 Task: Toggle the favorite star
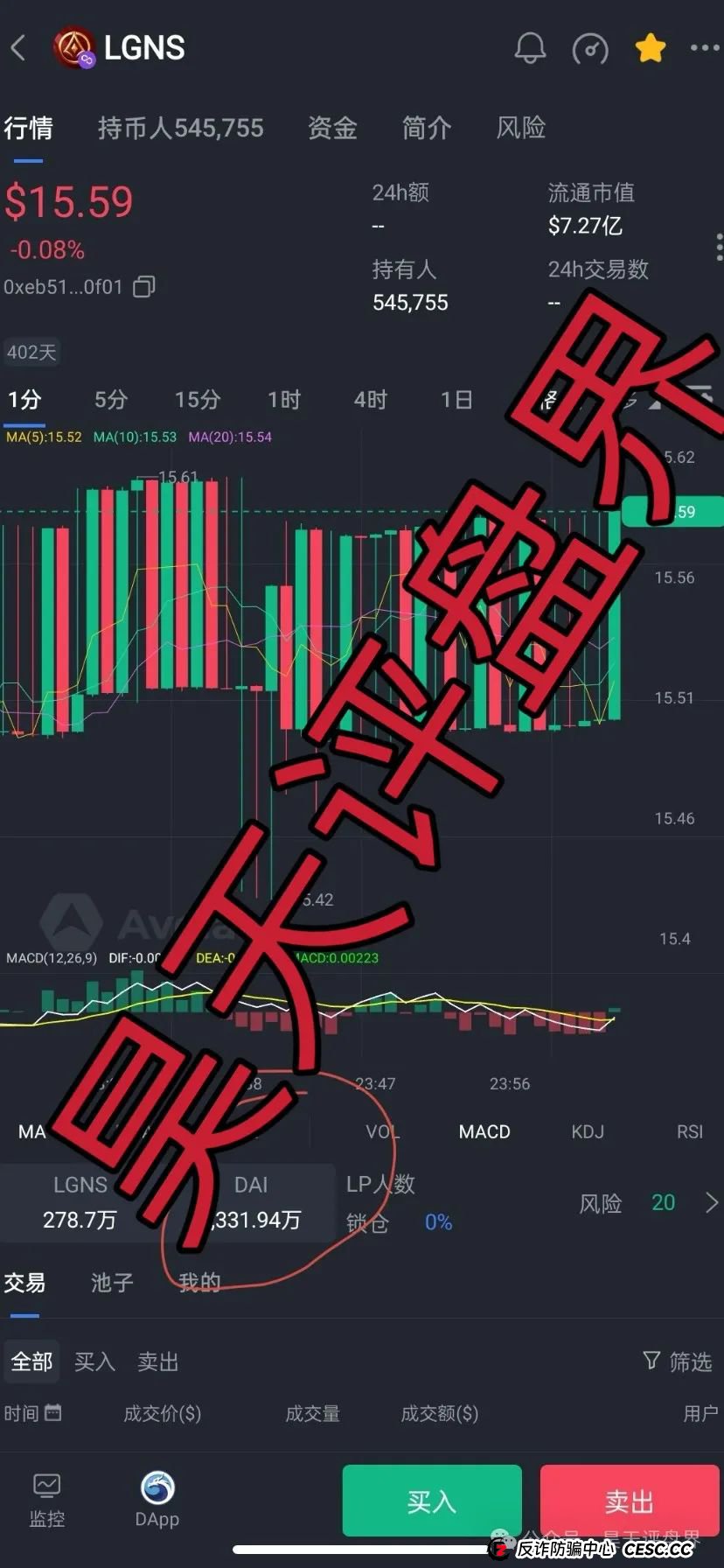point(651,48)
